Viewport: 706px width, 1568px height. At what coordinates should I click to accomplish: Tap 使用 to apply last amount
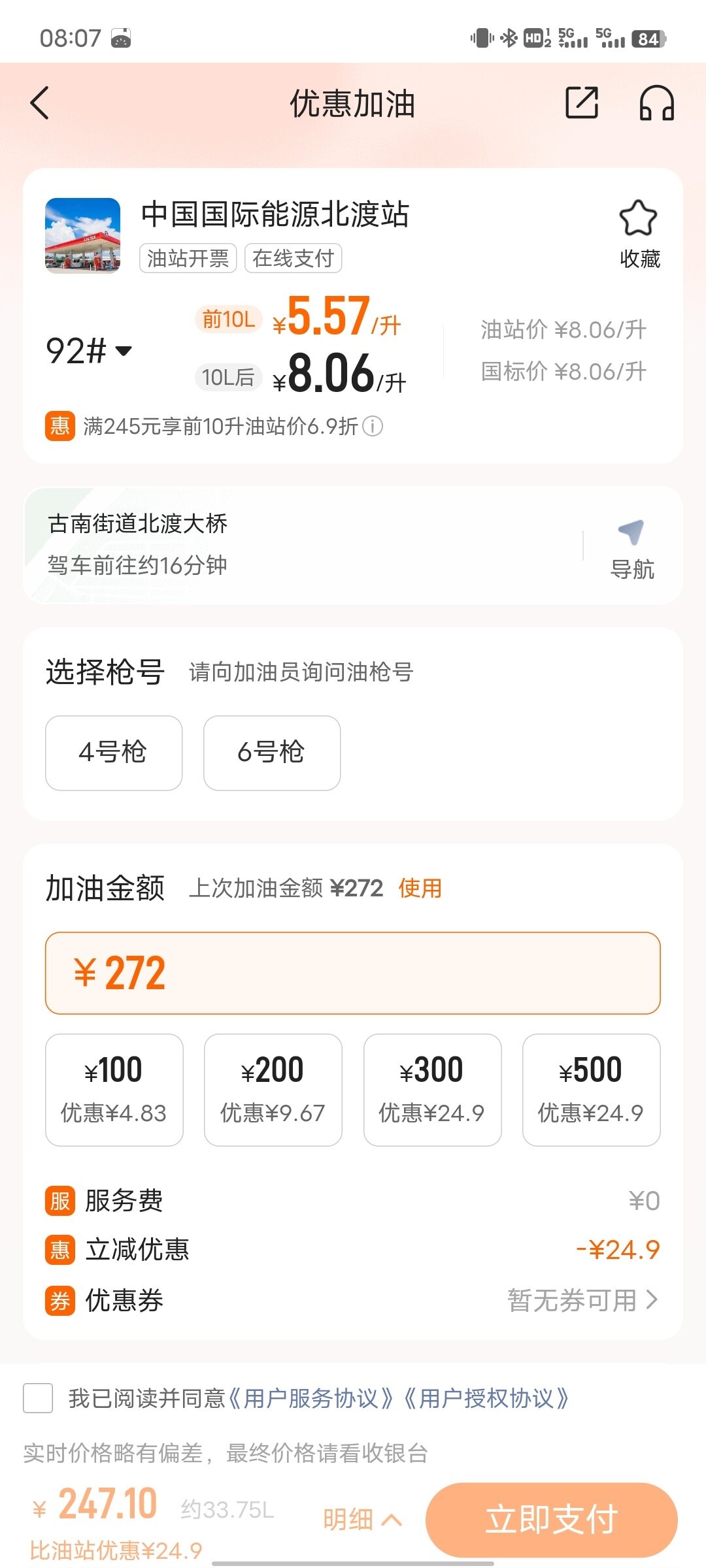pos(420,889)
